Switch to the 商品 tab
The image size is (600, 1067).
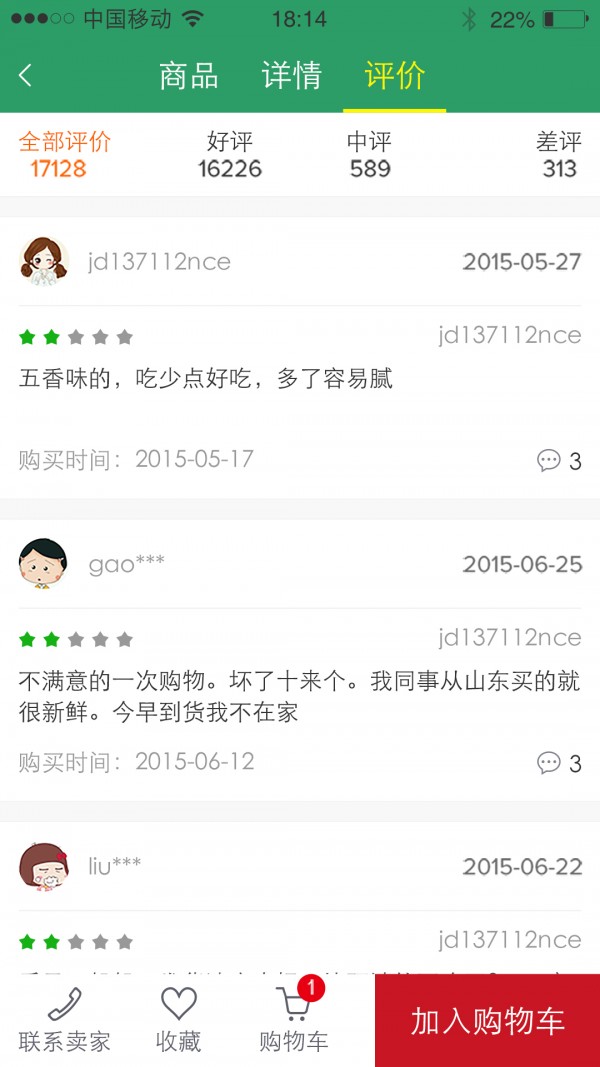(188, 76)
